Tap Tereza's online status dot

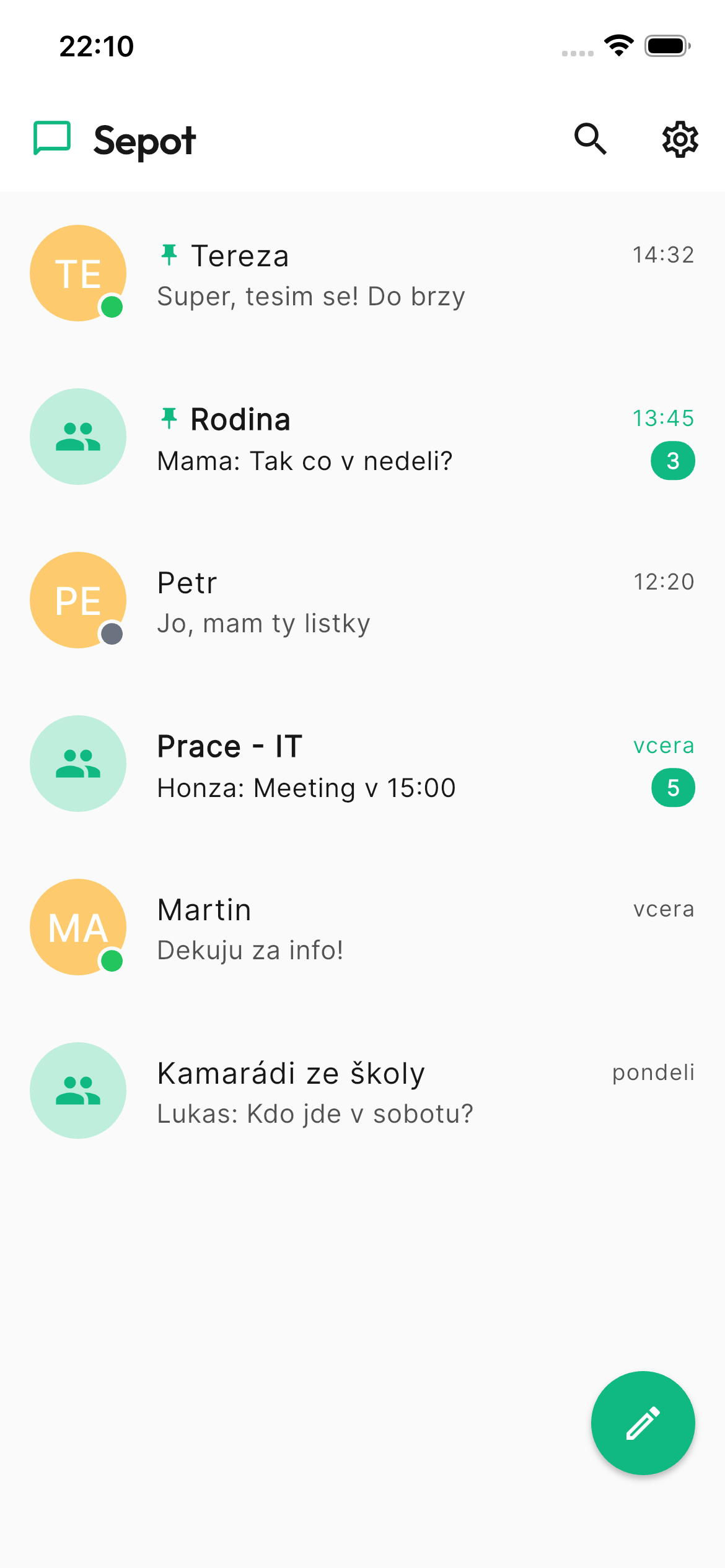(x=112, y=307)
